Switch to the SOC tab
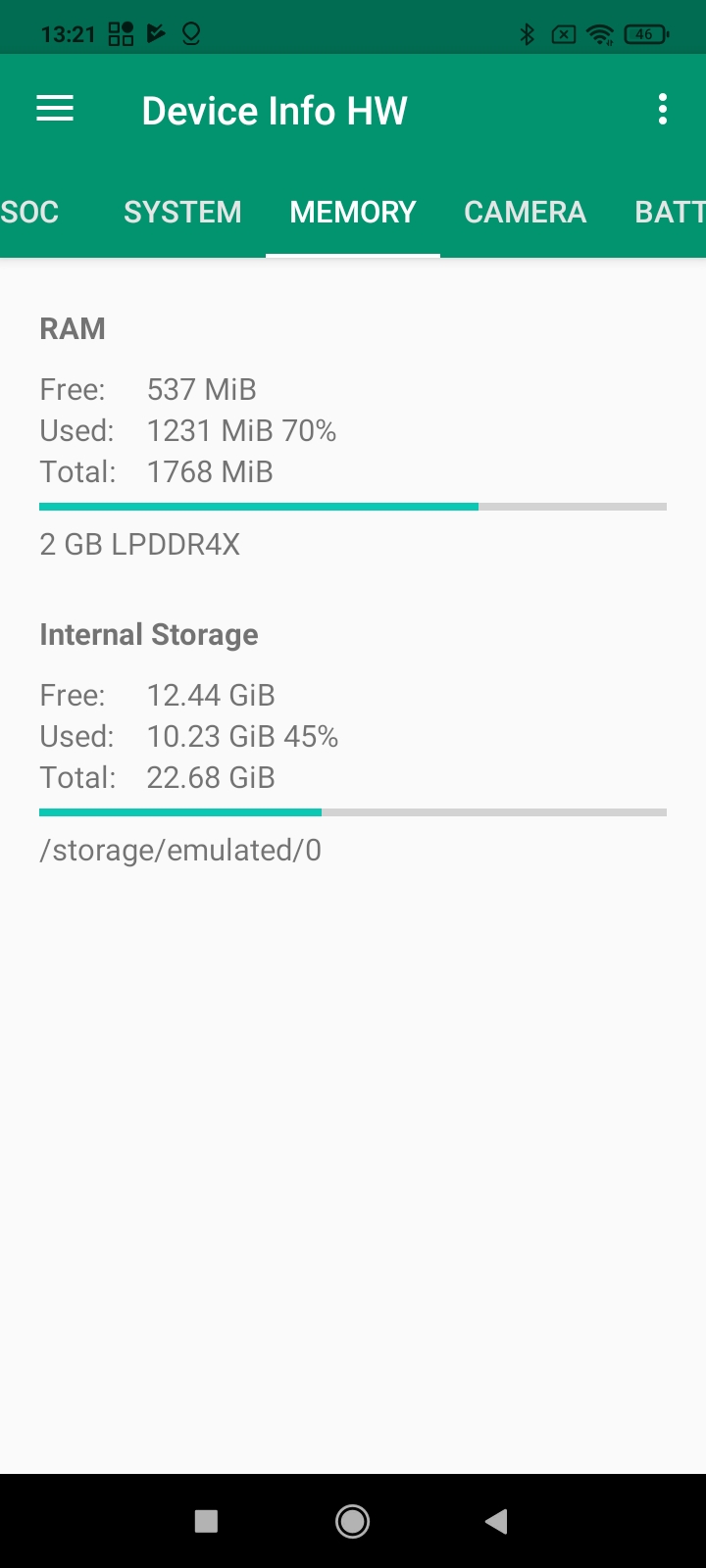 coord(29,212)
